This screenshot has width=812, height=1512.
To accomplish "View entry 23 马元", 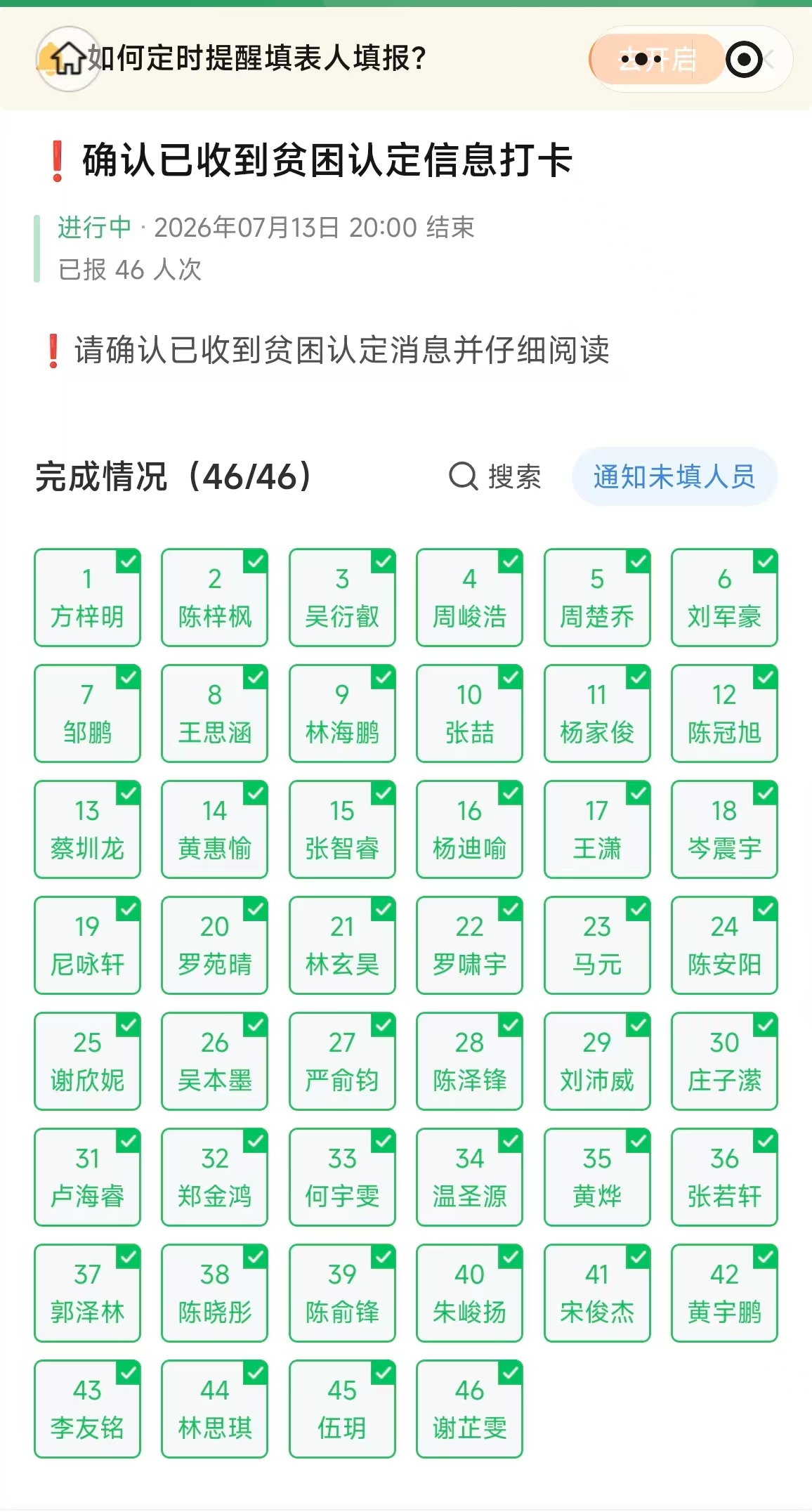I will tap(597, 945).
